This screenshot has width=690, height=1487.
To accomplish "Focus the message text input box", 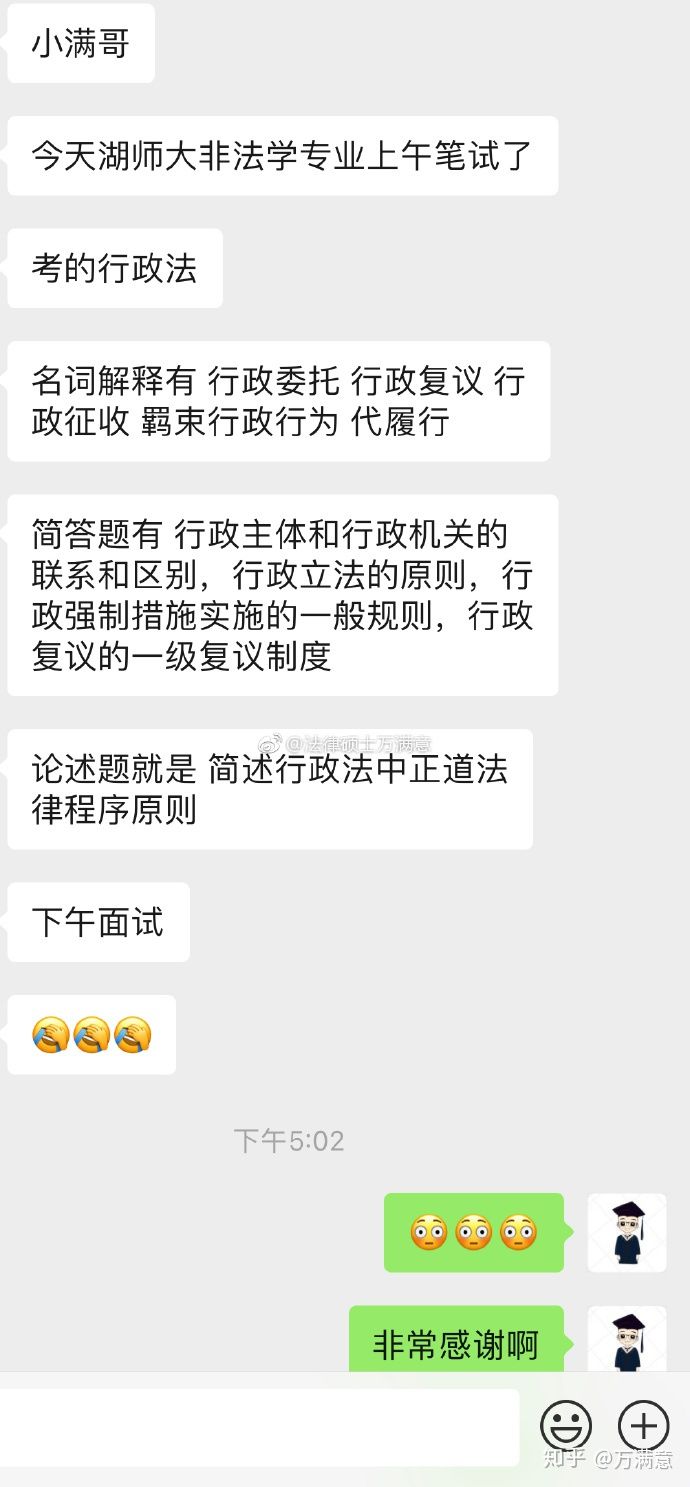I will (258, 1427).
